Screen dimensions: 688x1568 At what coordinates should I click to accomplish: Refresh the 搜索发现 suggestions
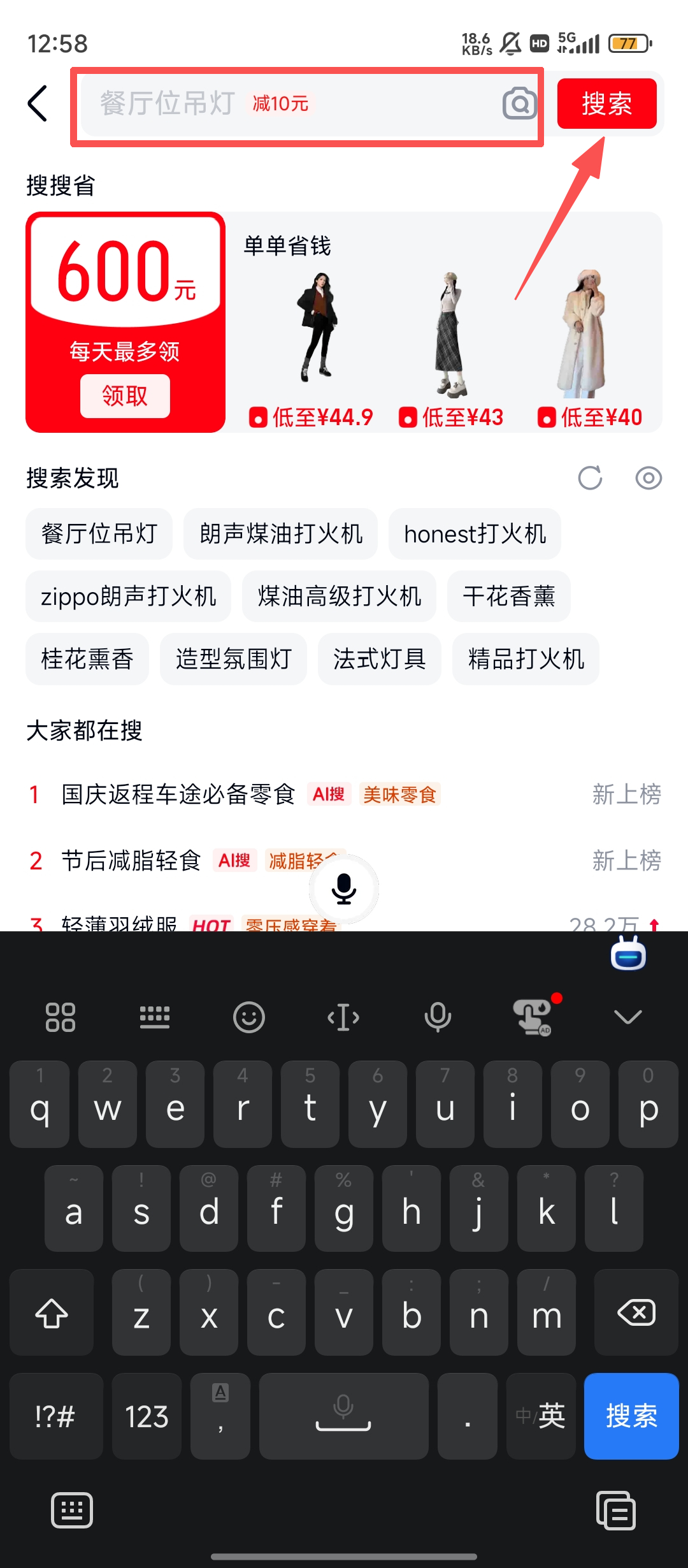590,478
